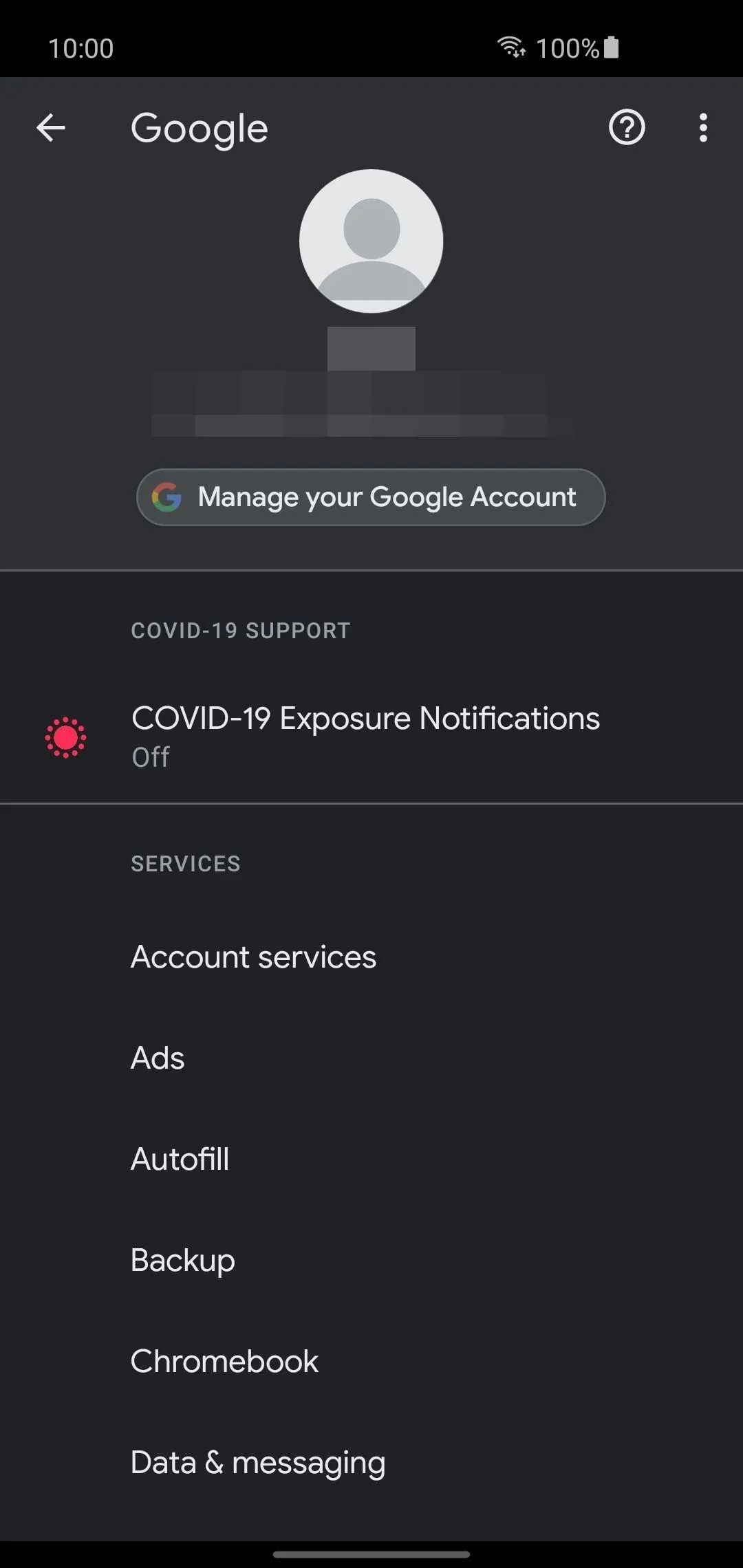Select Autofill

[371, 1159]
